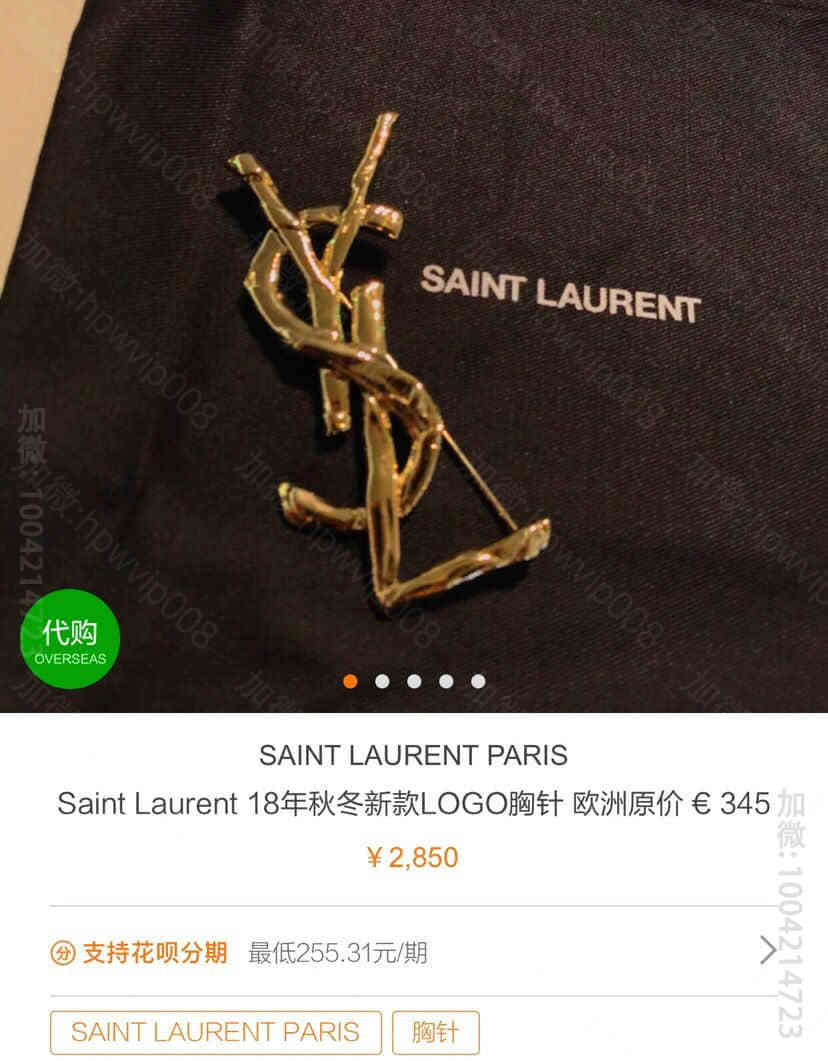Tap the 胸针 category chip
828x1061 pixels.
[x=435, y=1033]
